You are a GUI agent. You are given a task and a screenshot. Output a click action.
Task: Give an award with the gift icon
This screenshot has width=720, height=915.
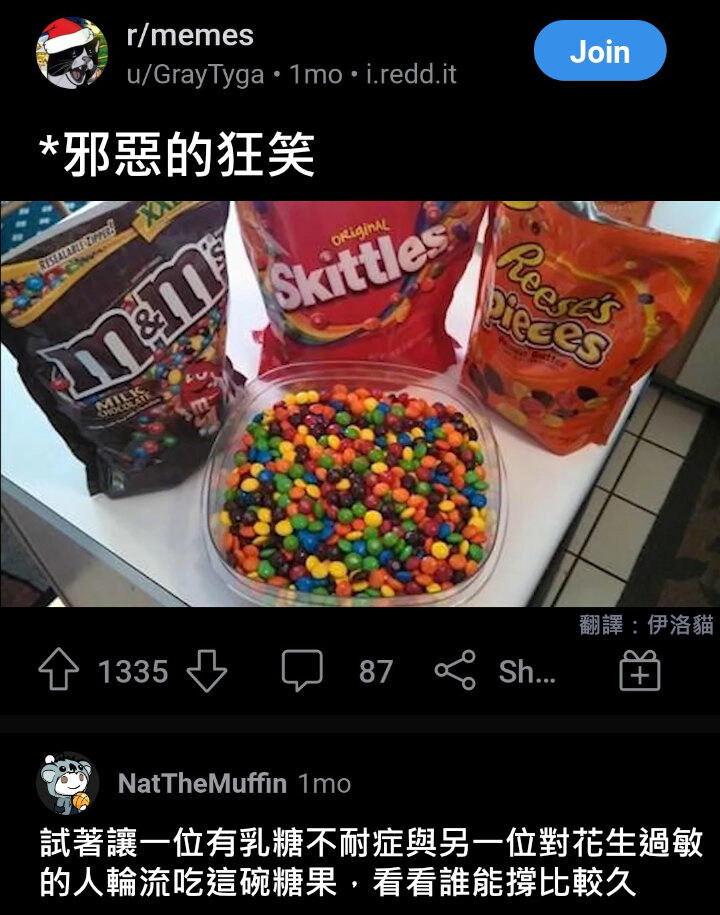[x=640, y=670]
